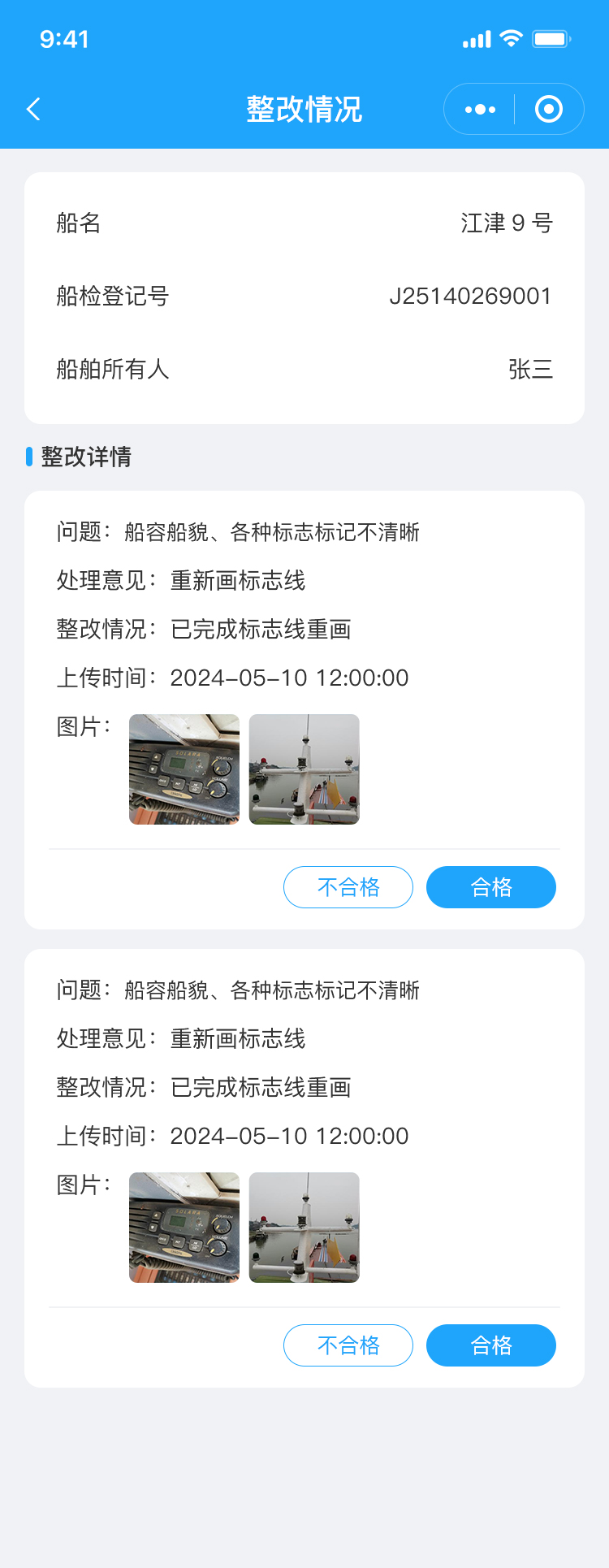The width and height of the screenshot is (609, 1568).
Task: Mark the first rectification item as 合格
Action: pyautogui.click(x=491, y=887)
